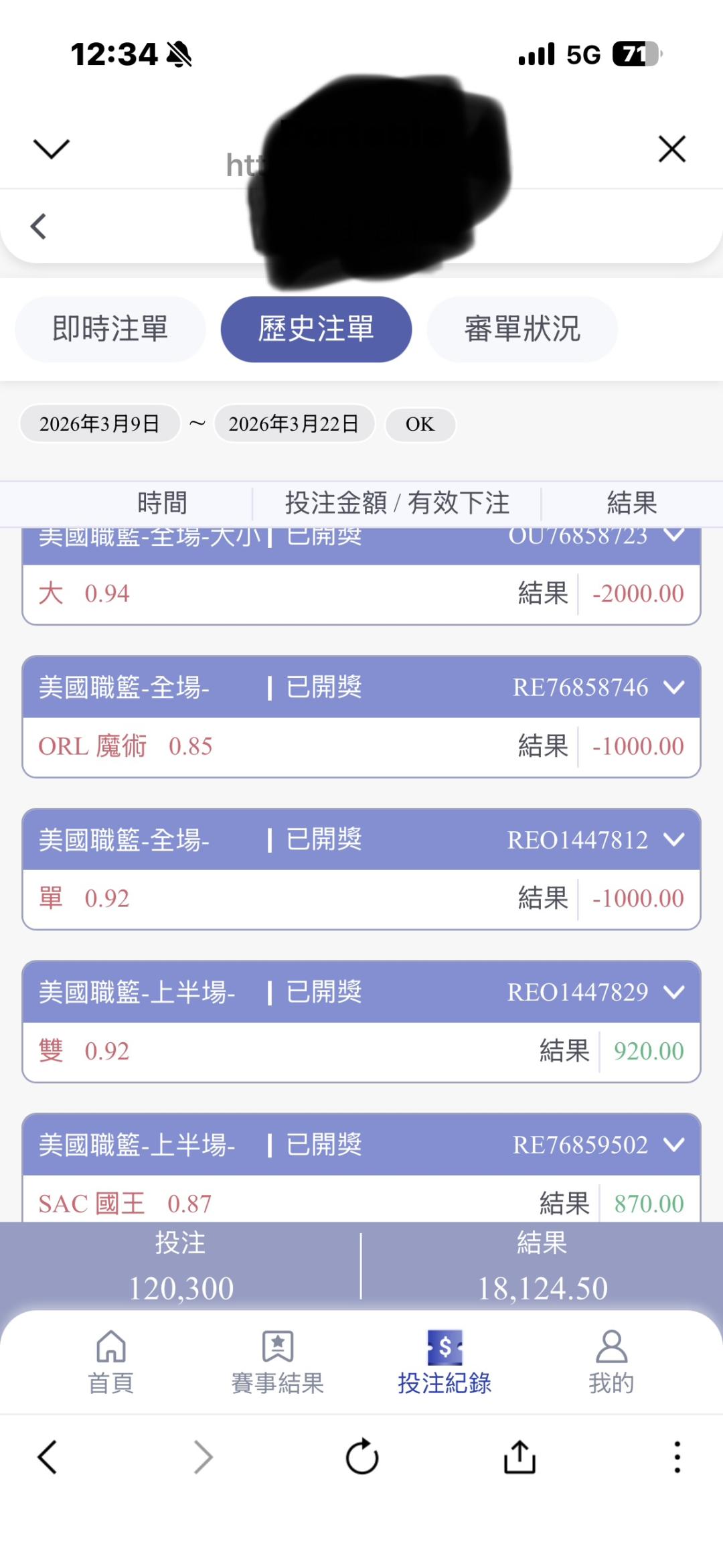Go to the 首頁 home tab

point(111,1362)
